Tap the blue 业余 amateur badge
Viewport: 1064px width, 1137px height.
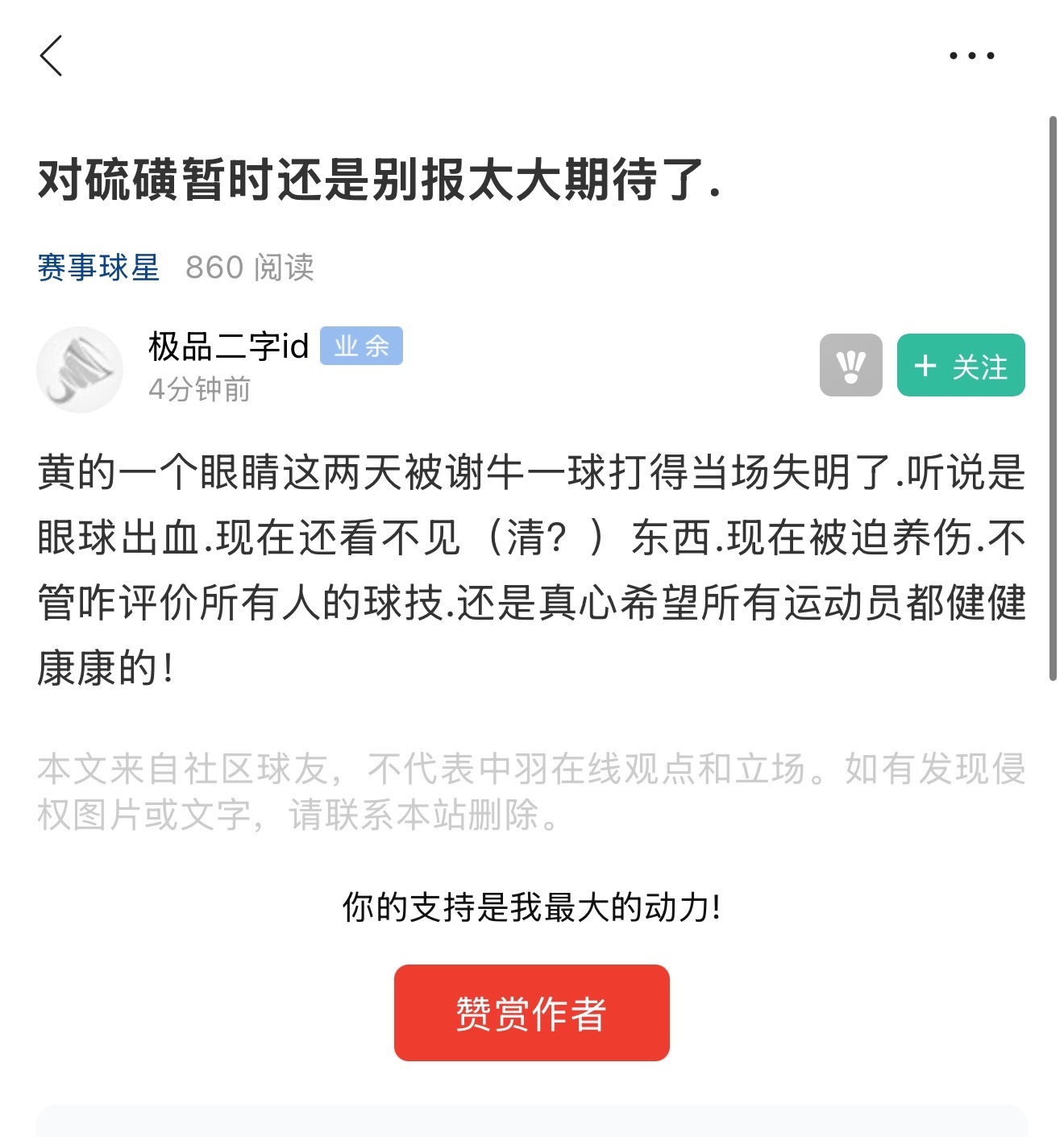(361, 346)
